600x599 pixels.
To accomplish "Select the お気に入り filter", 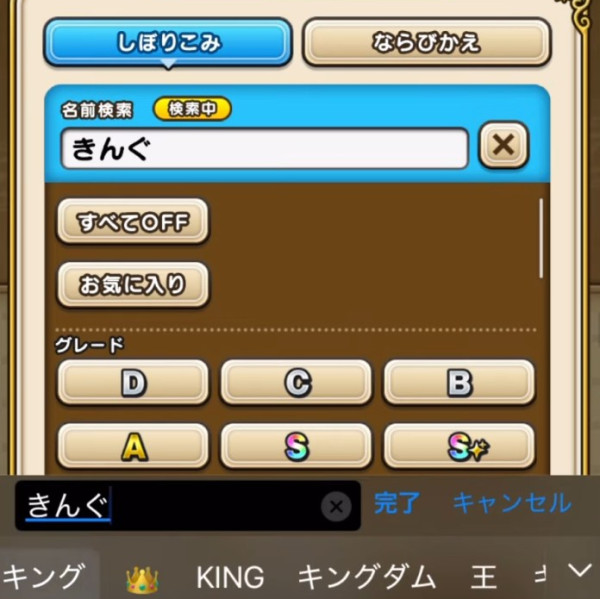I will tap(133, 285).
